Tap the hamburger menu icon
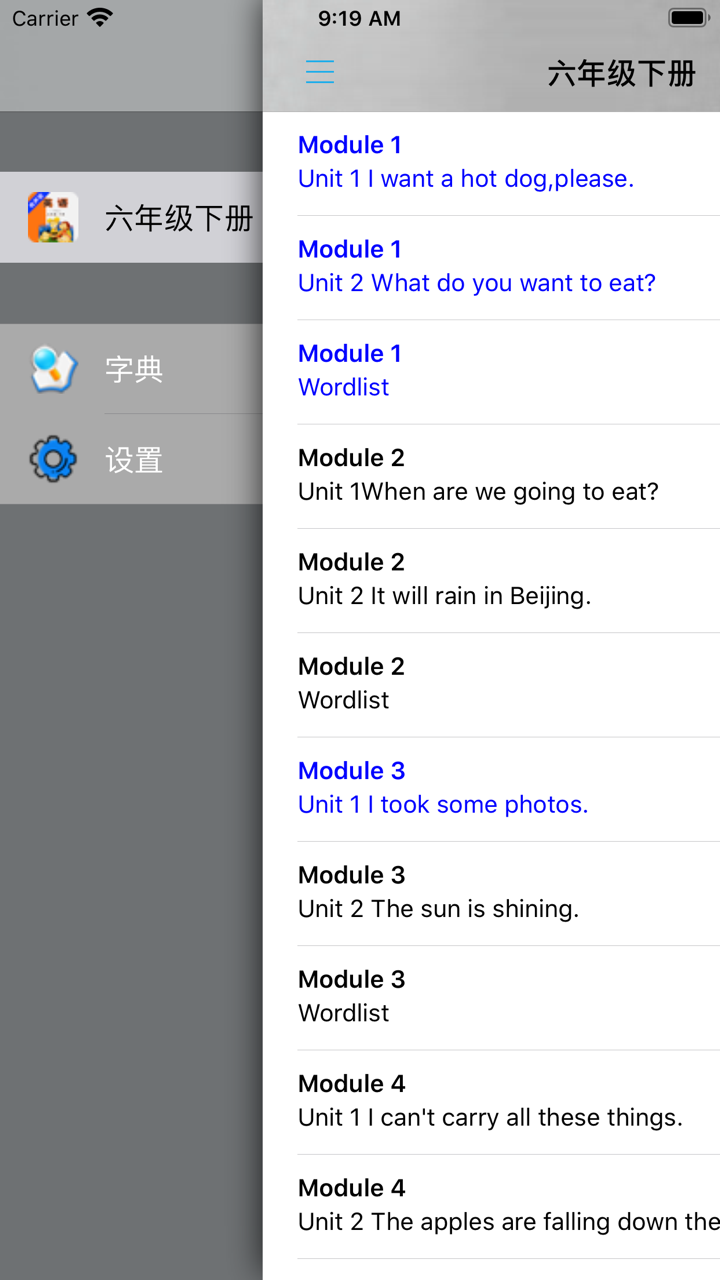720x1280 pixels. click(x=320, y=72)
